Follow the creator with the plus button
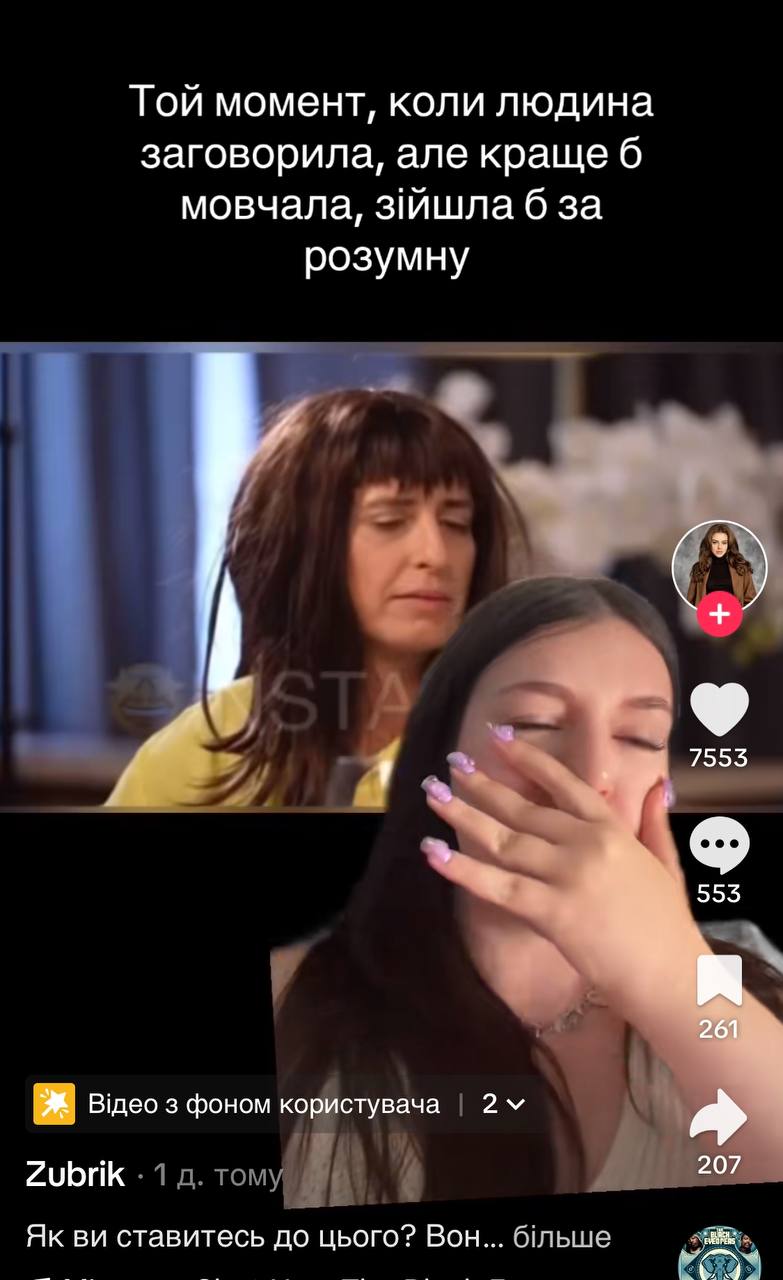The width and height of the screenshot is (783, 1280). (719, 613)
